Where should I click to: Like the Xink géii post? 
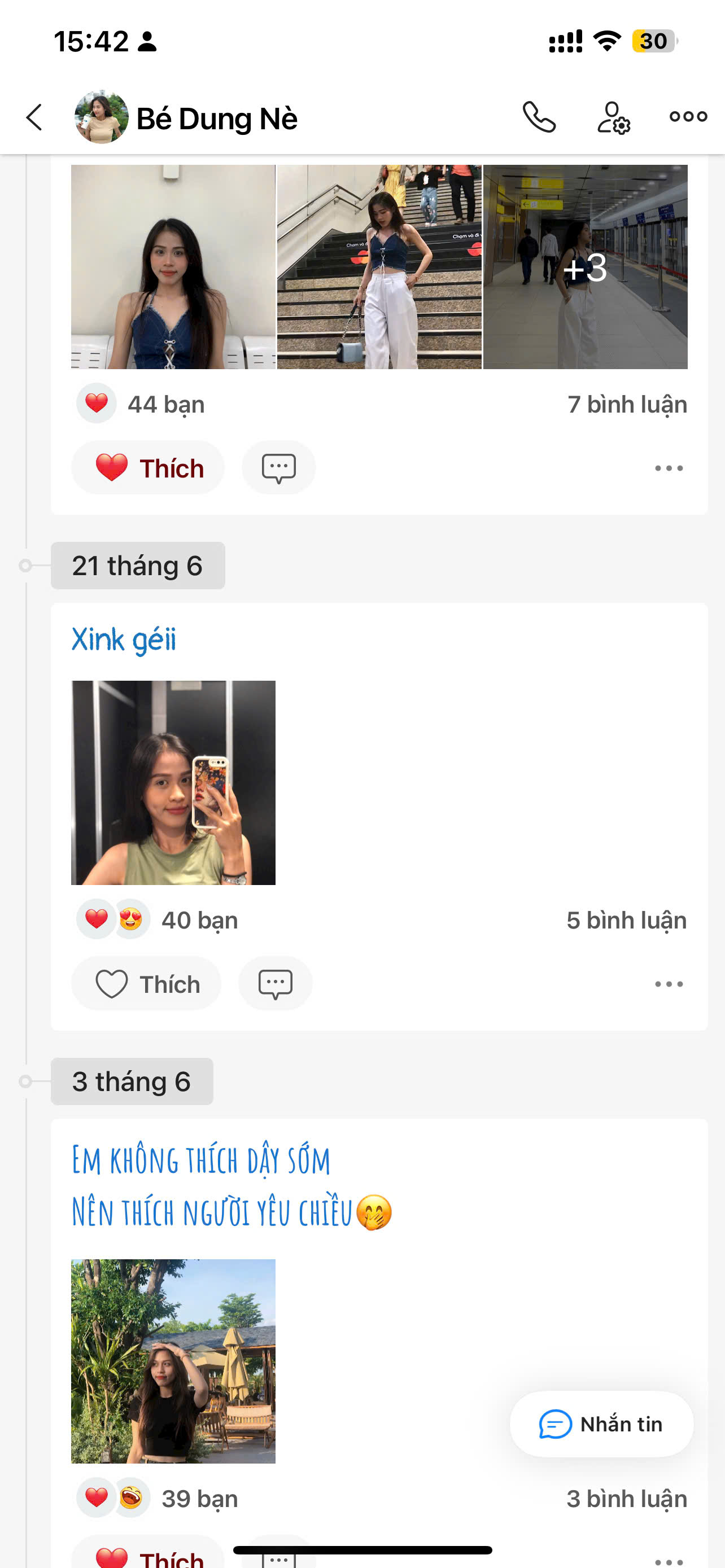[147, 984]
